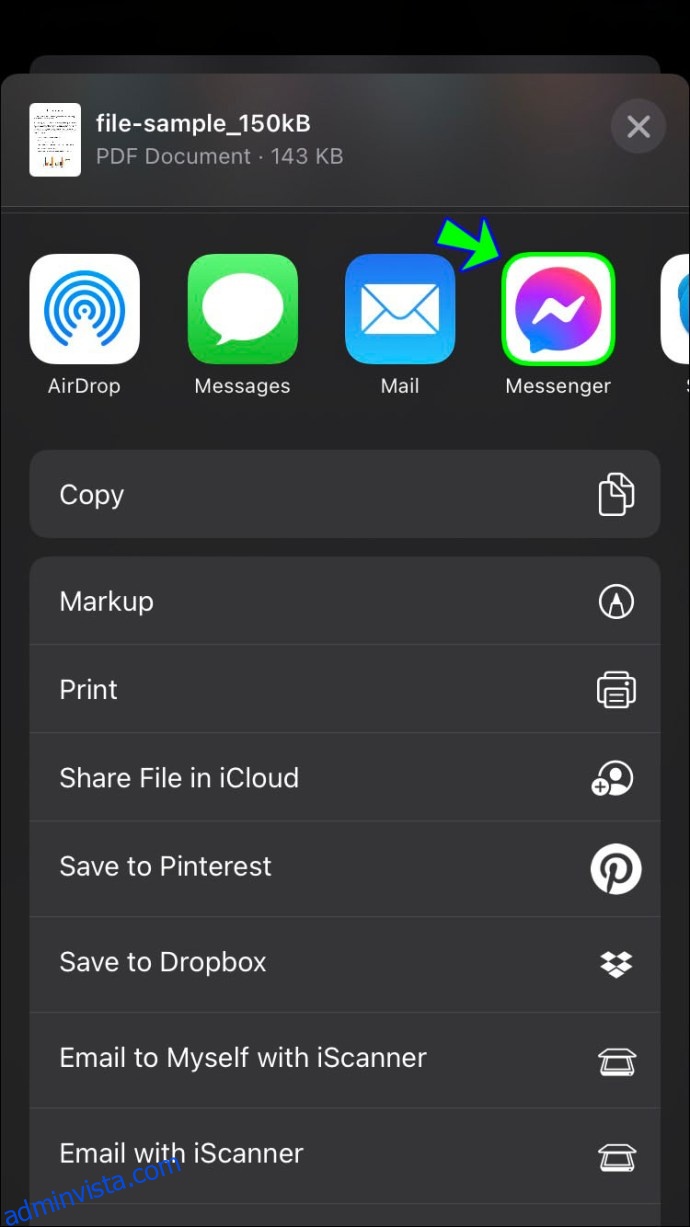Choose Save to Pinterest
Viewport: 690px width, 1227px height.
coord(345,869)
